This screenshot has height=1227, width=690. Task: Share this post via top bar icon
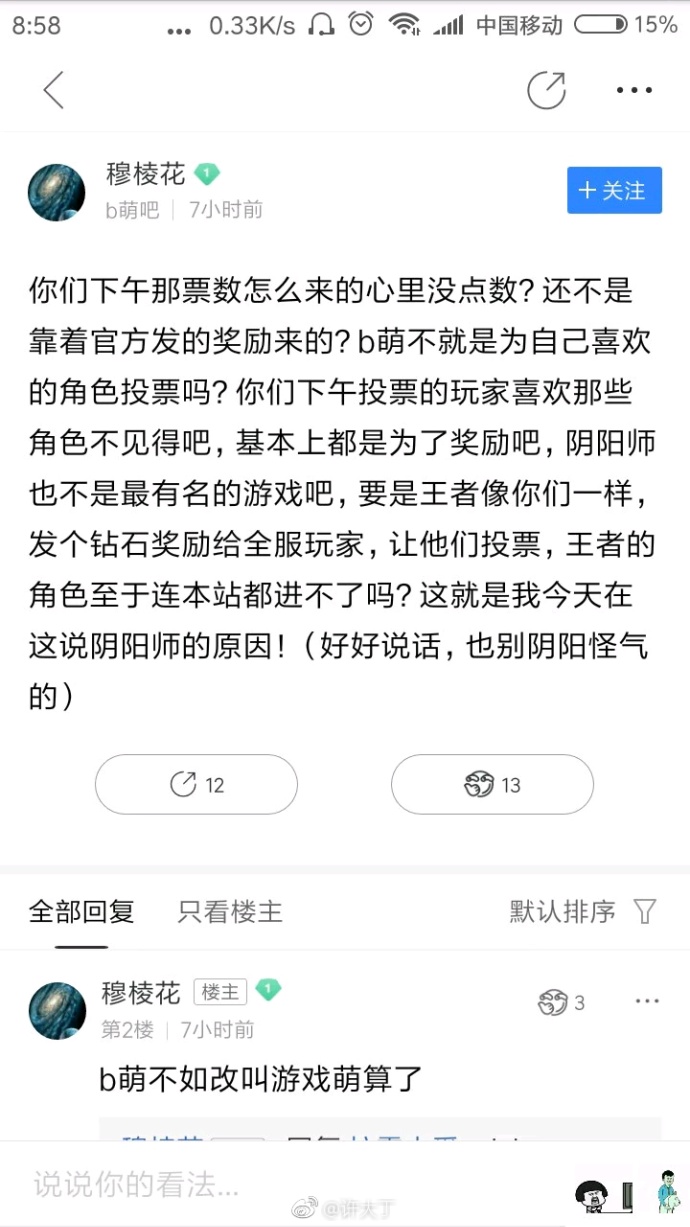pos(546,91)
